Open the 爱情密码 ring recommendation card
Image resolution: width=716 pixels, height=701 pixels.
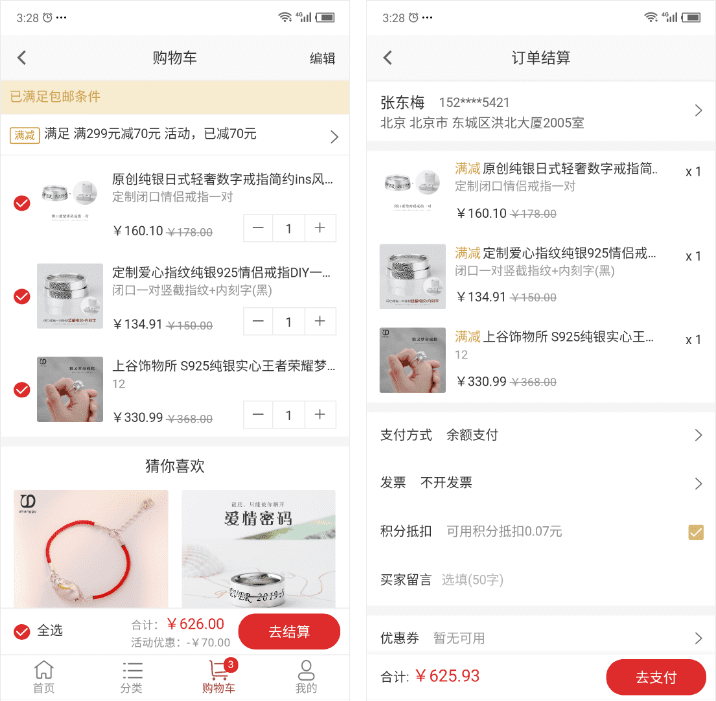point(258,548)
